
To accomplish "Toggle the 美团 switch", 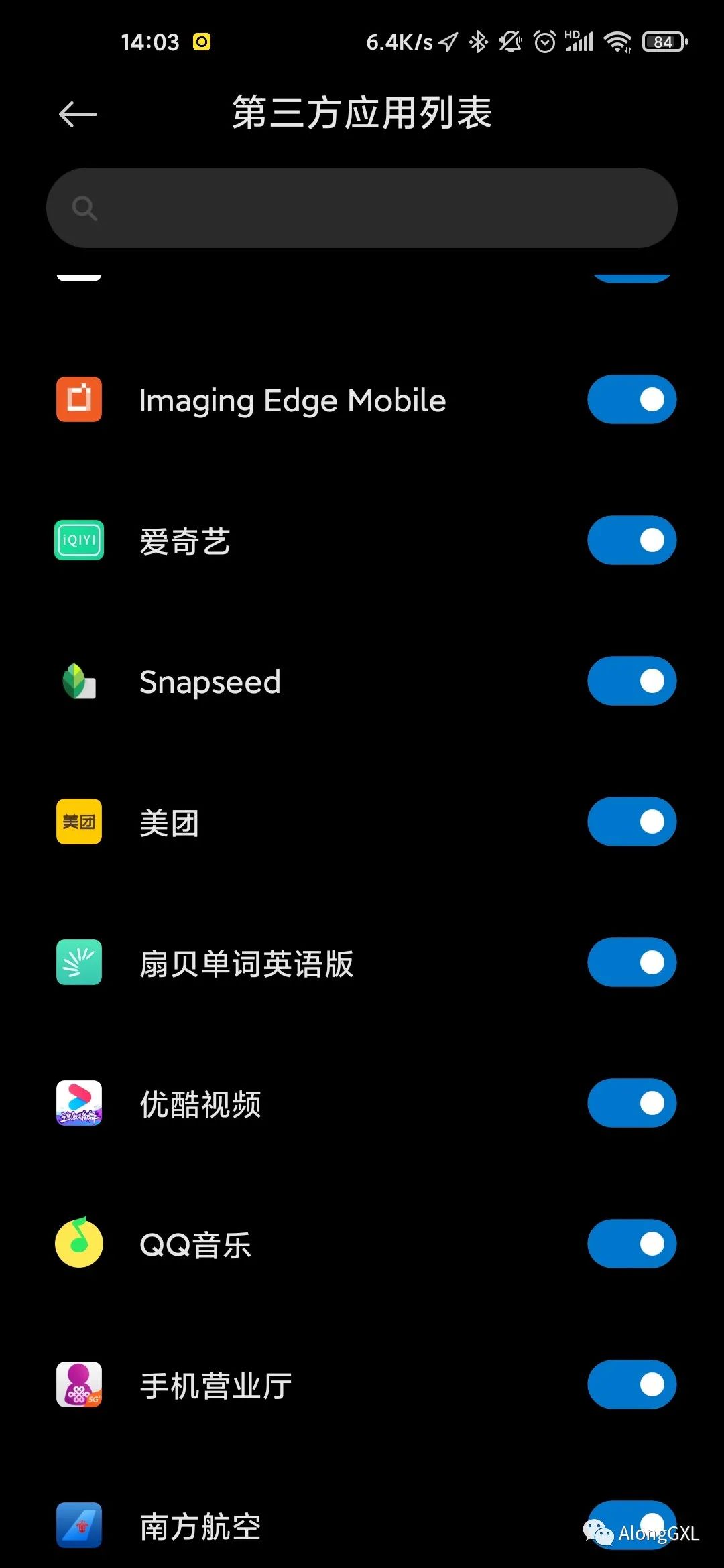I will pyautogui.click(x=631, y=822).
